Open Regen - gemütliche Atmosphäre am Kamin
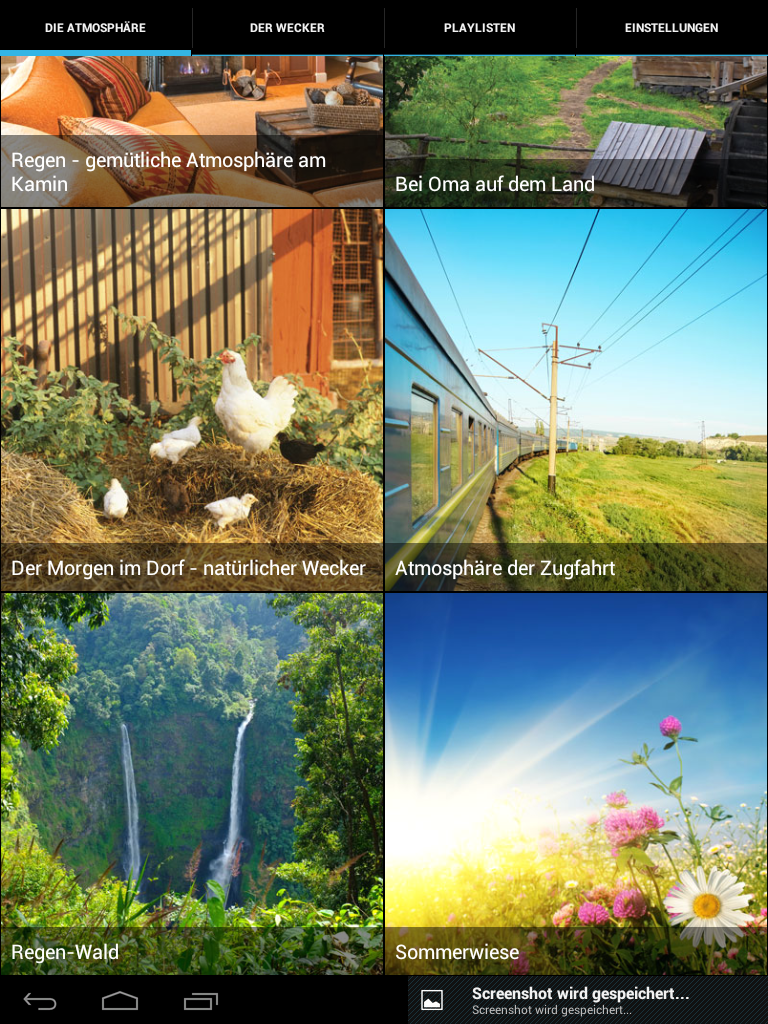Screen dimensions: 768x1024 point(191,130)
